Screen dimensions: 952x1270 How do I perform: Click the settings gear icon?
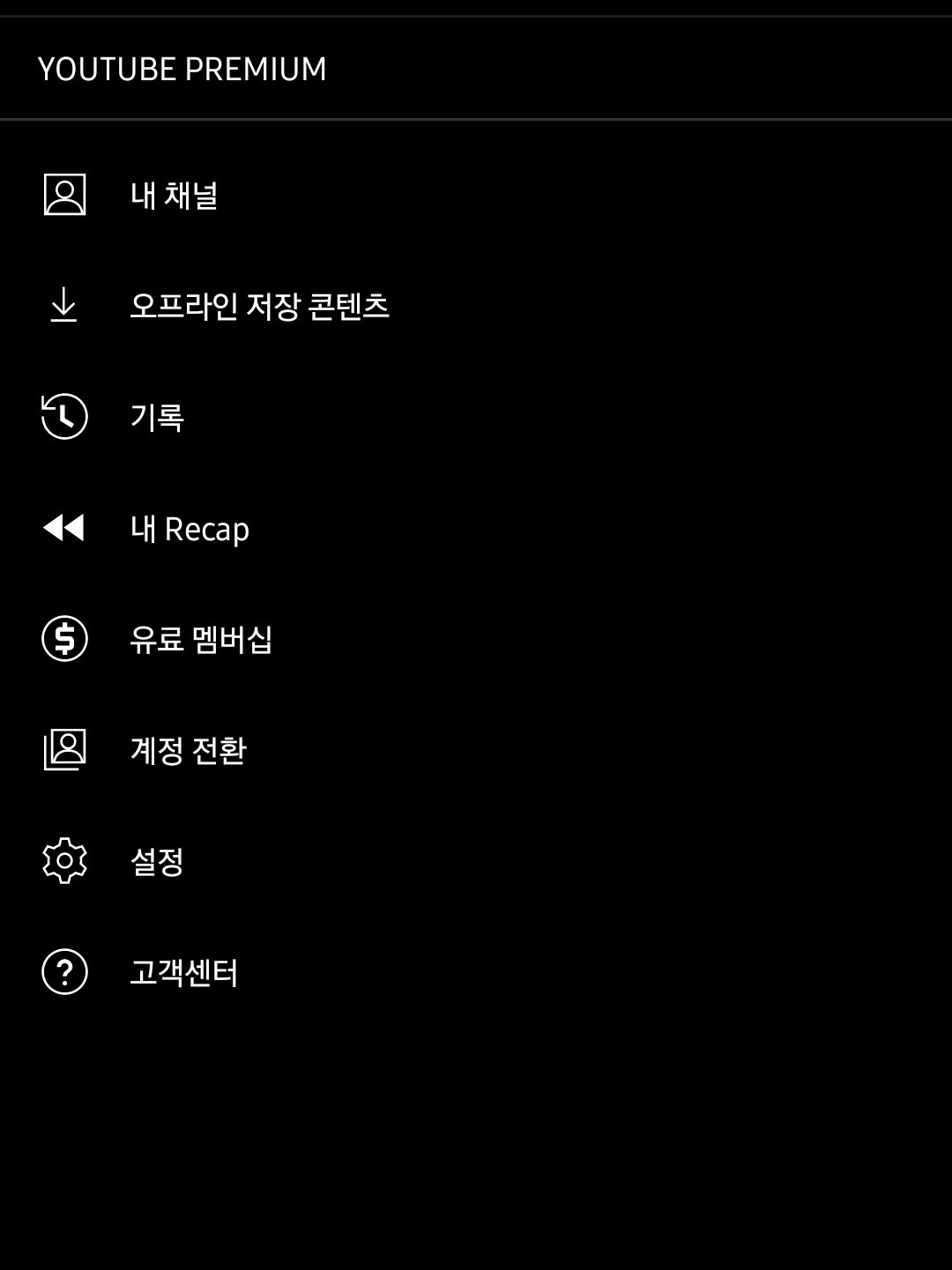(63, 861)
